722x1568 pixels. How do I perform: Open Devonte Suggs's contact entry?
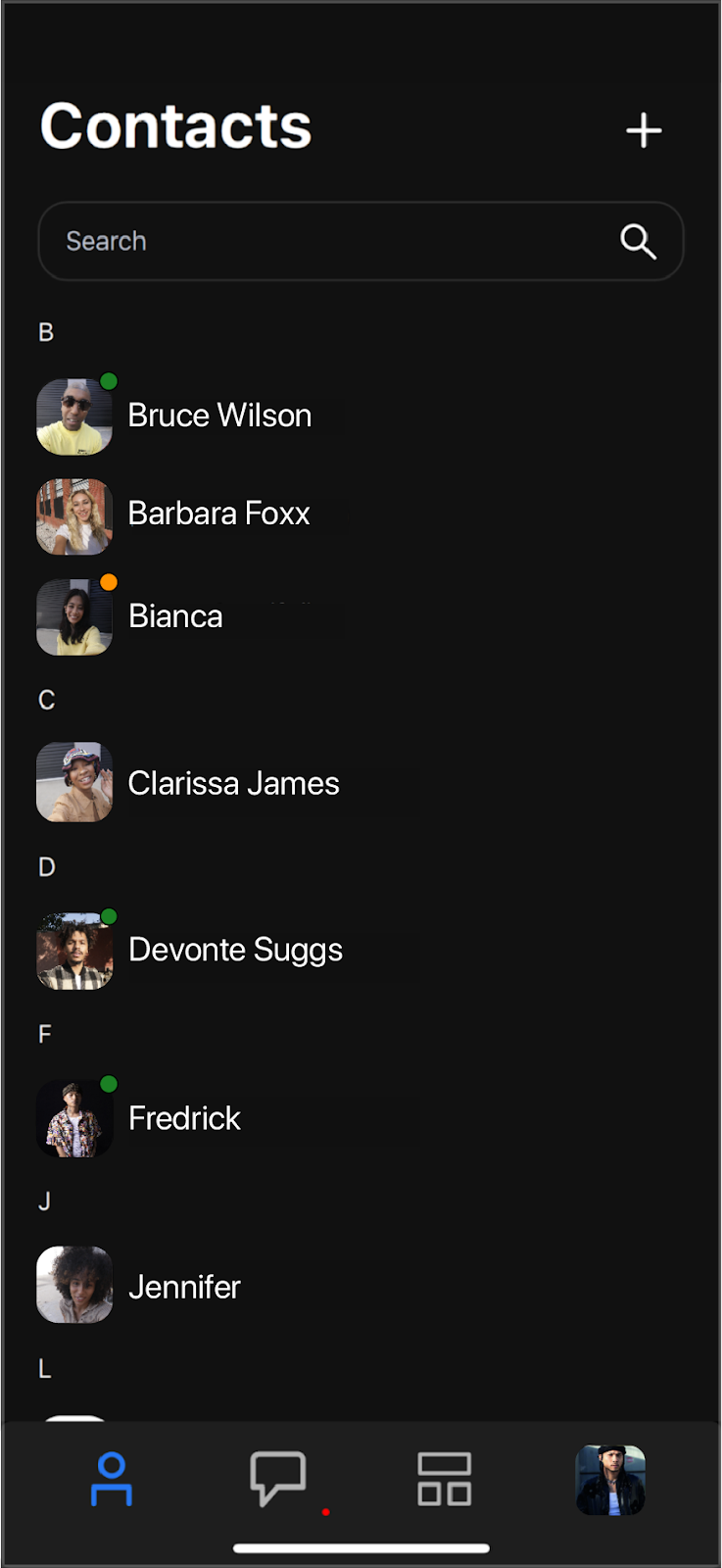click(235, 949)
